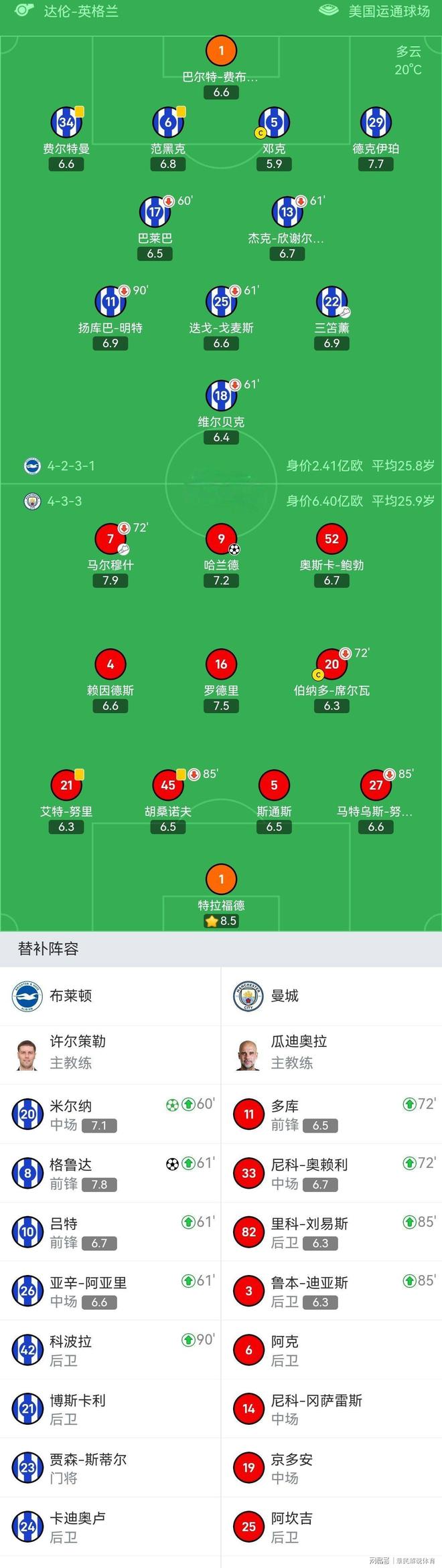This screenshot has height=1568, width=442.
Task: Select Dunk in Brighton's back line
Action: 273,124
